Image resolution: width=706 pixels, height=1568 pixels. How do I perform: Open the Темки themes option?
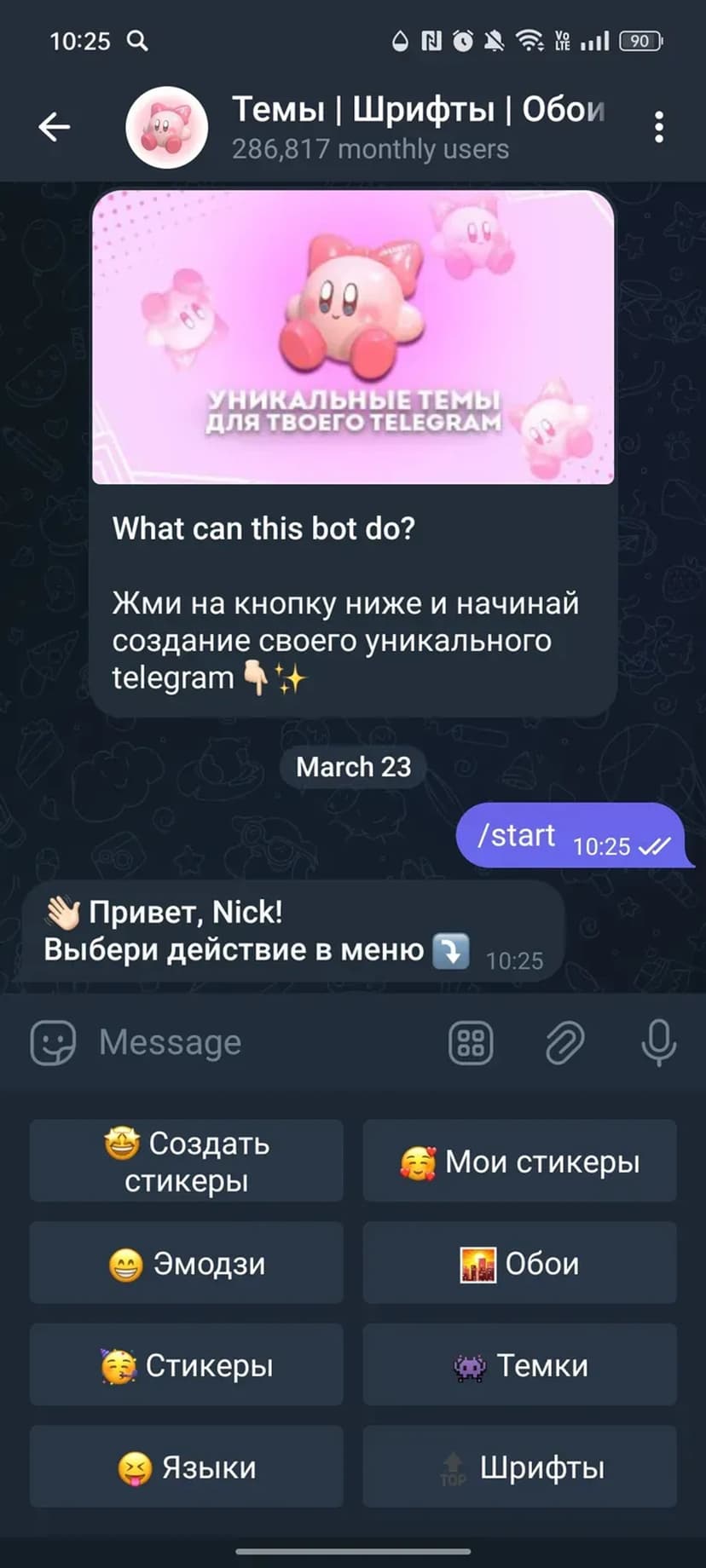[x=519, y=1365]
